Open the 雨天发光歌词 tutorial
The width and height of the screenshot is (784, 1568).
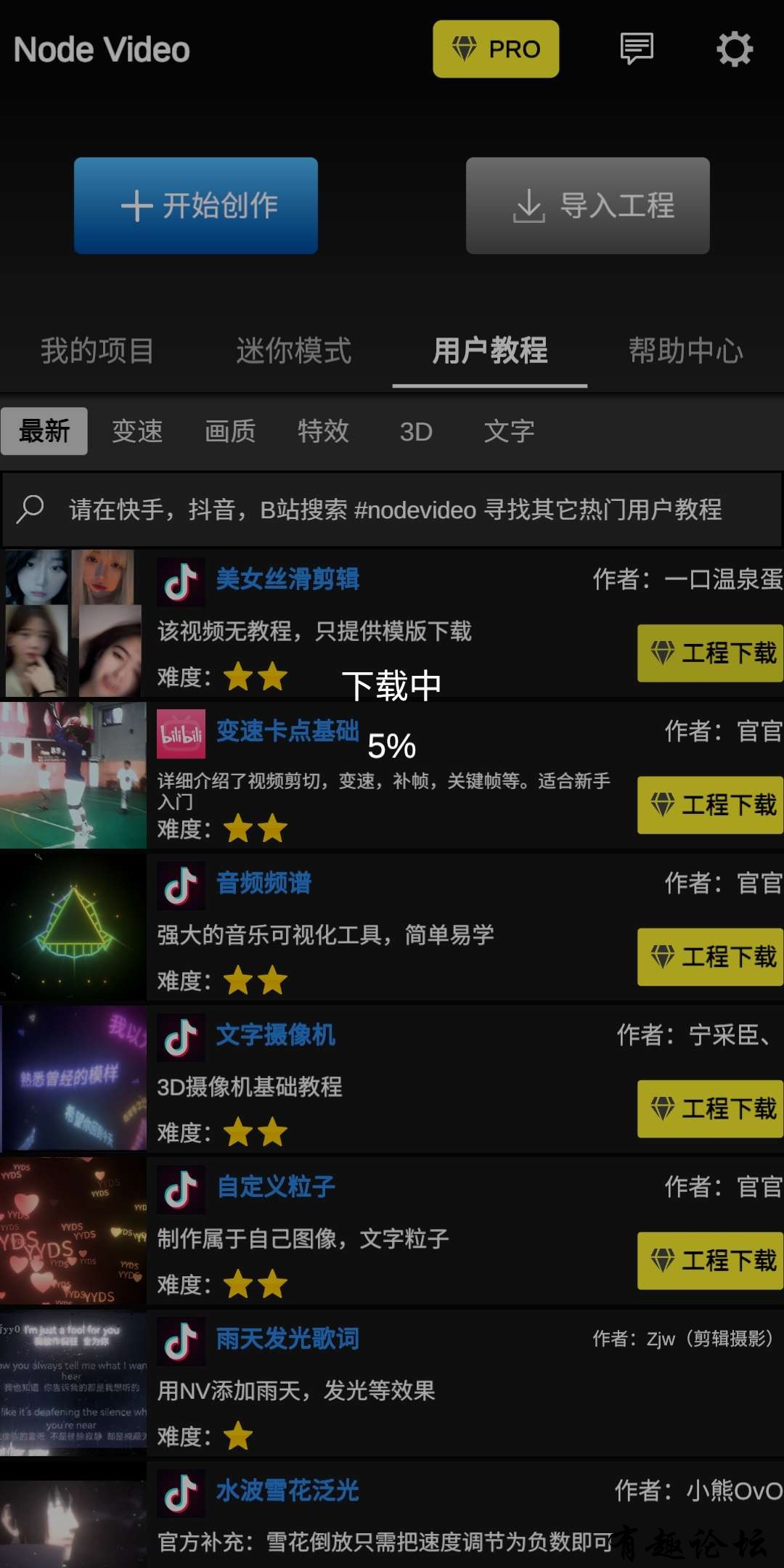287,1339
